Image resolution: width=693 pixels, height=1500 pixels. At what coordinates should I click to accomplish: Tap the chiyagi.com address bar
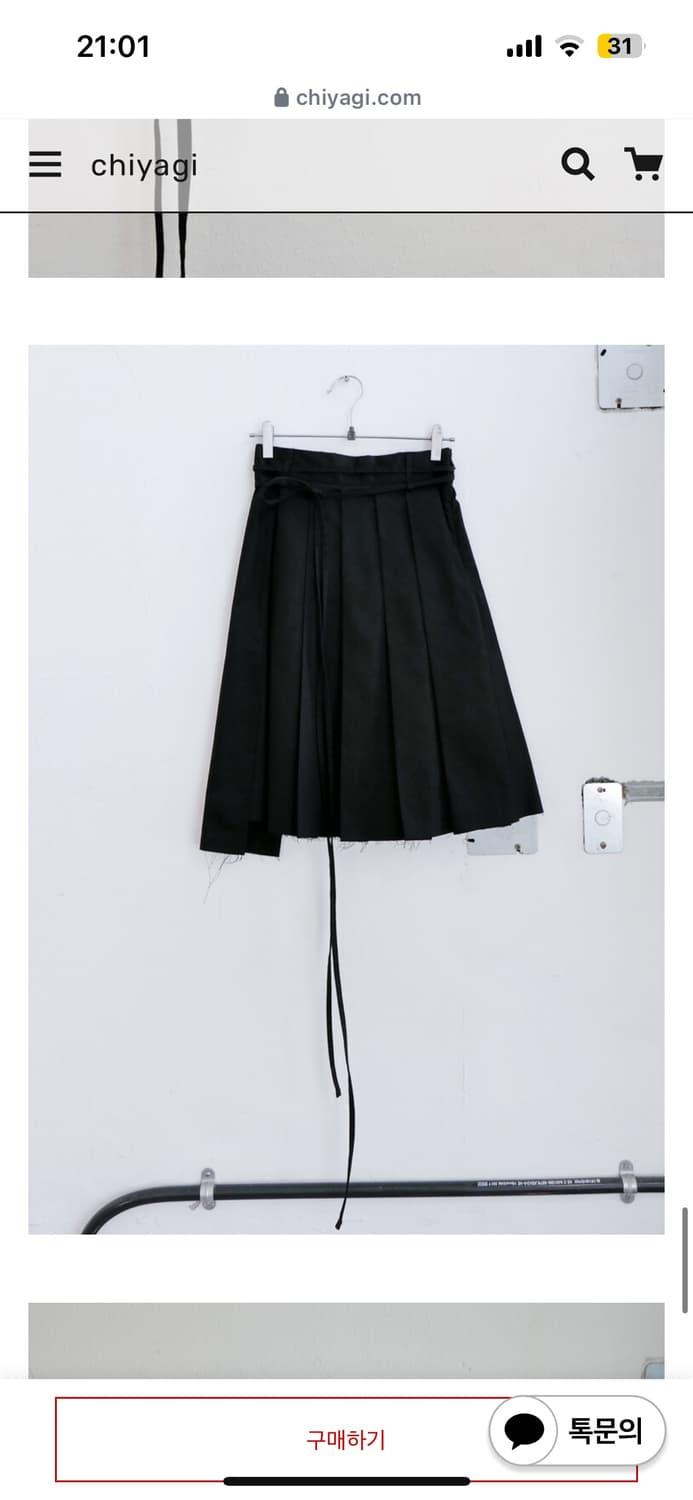tap(347, 98)
